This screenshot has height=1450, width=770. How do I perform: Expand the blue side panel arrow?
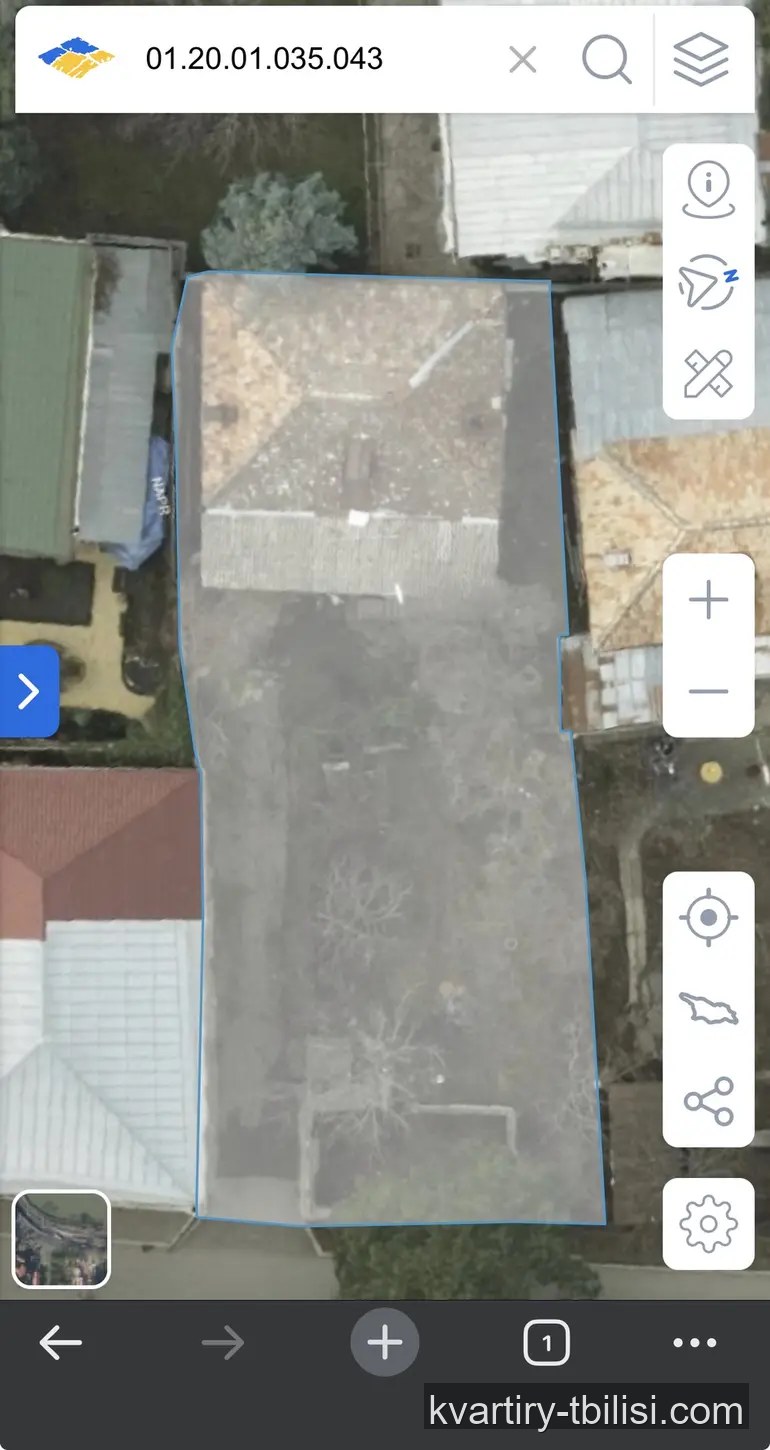point(28,691)
